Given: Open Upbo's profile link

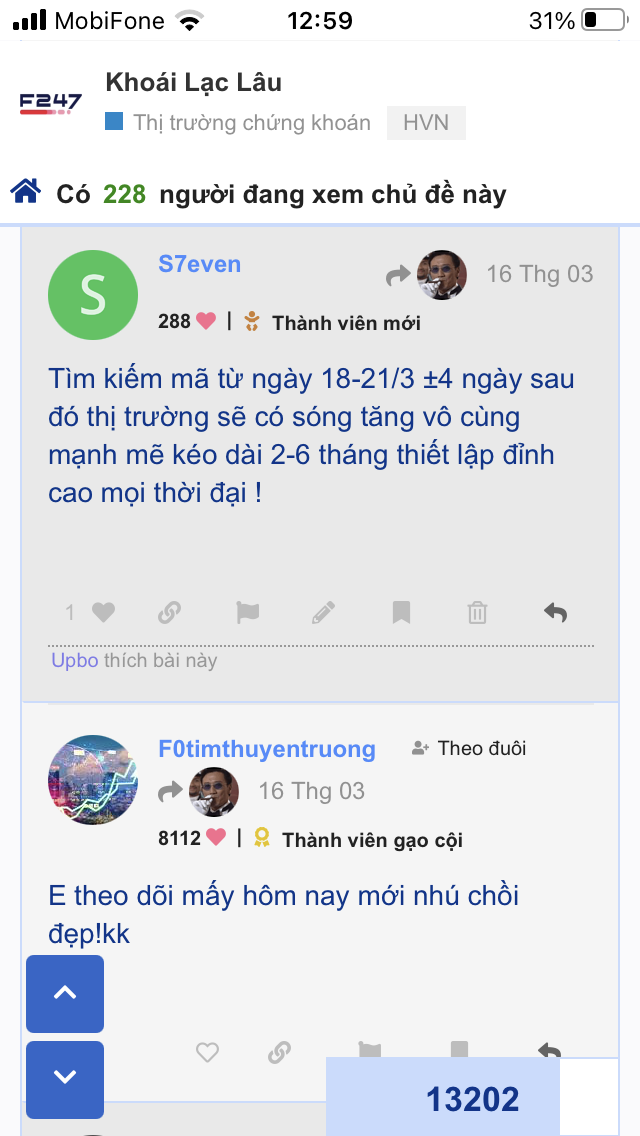Looking at the screenshot, I should [75, 660].
